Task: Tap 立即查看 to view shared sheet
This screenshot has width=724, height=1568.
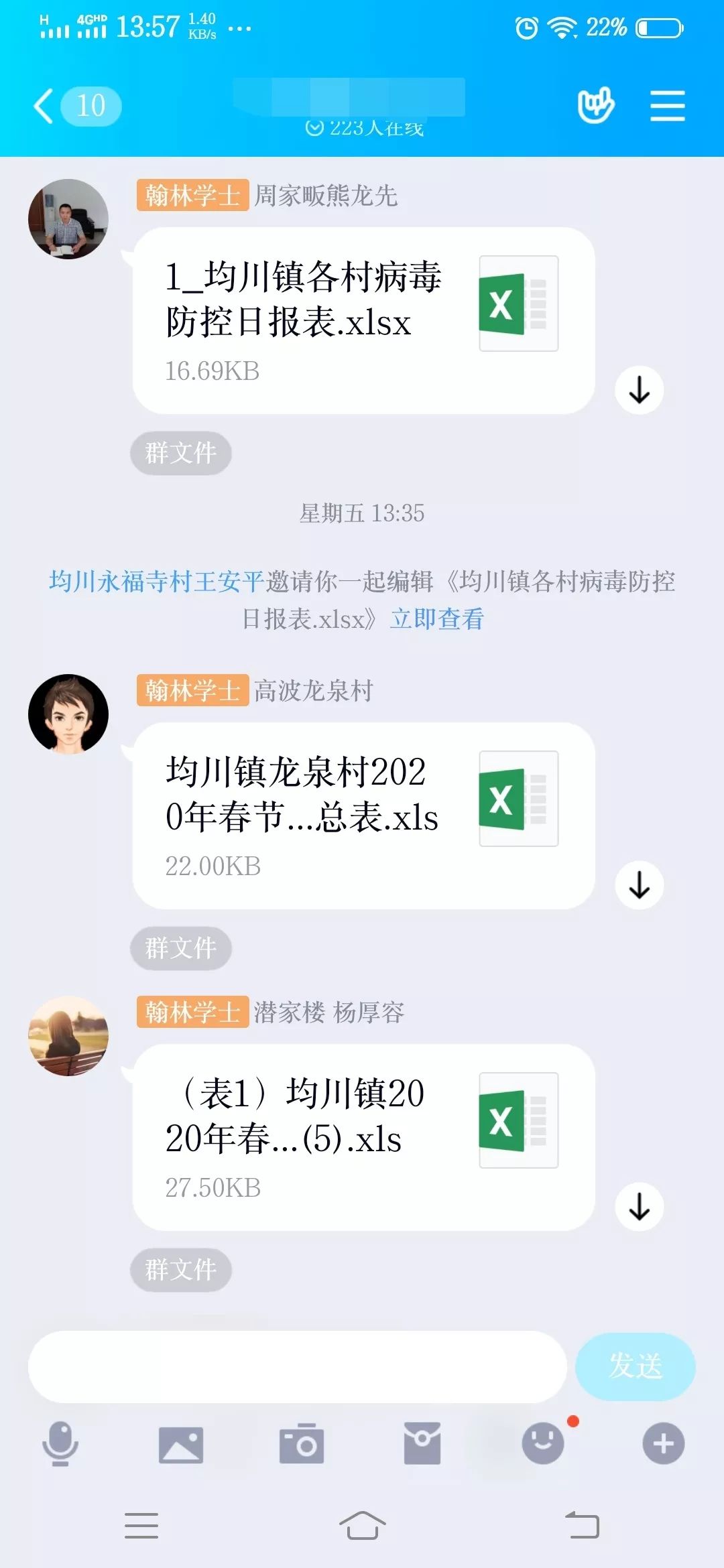Action: coord(437,618)
